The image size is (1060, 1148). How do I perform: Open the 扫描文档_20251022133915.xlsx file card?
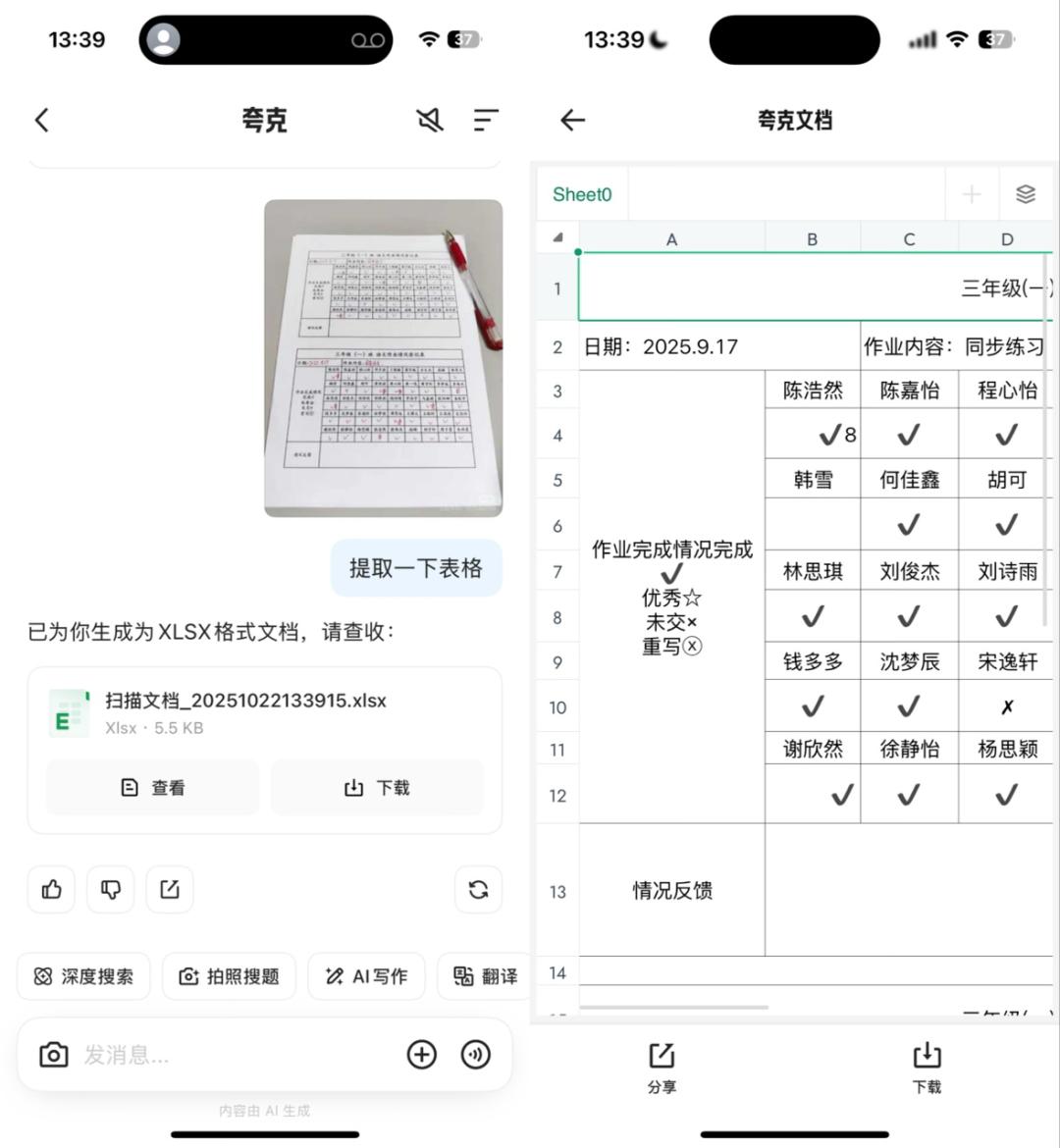(245, 712)
